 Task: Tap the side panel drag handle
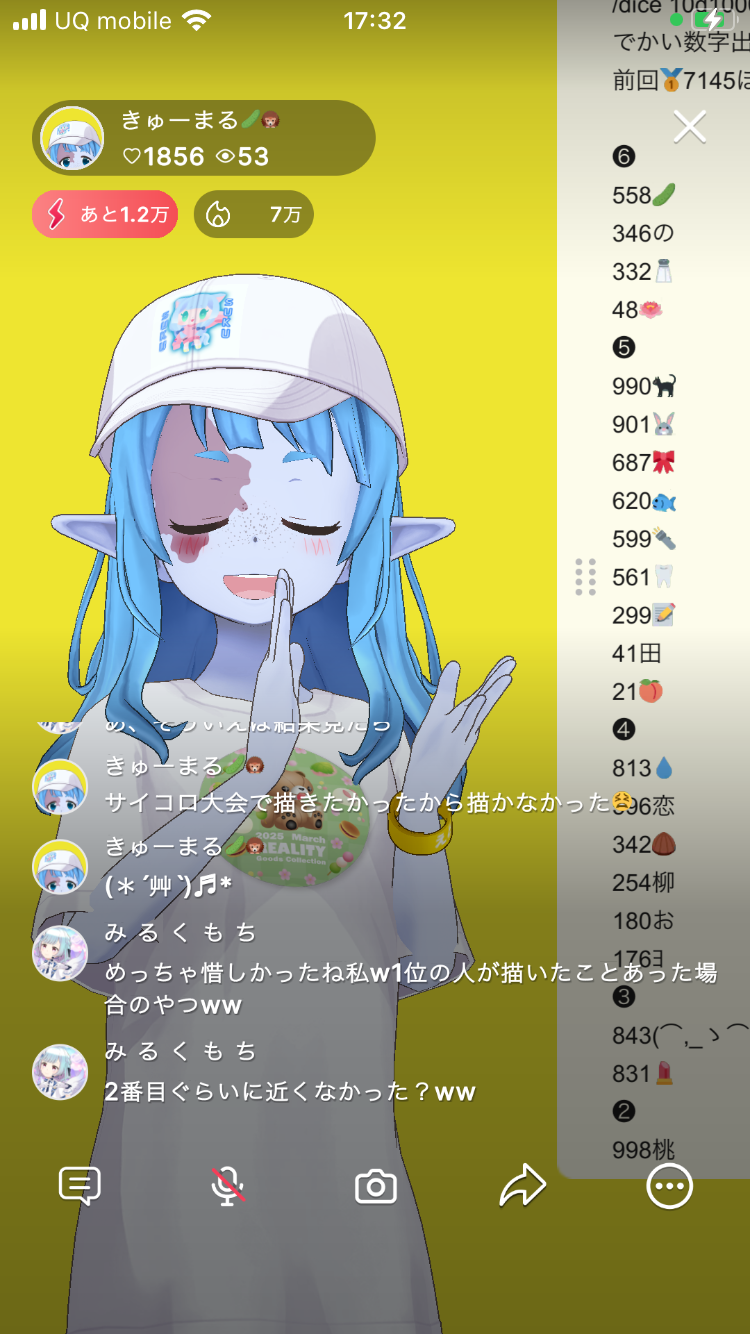point(586,577)
